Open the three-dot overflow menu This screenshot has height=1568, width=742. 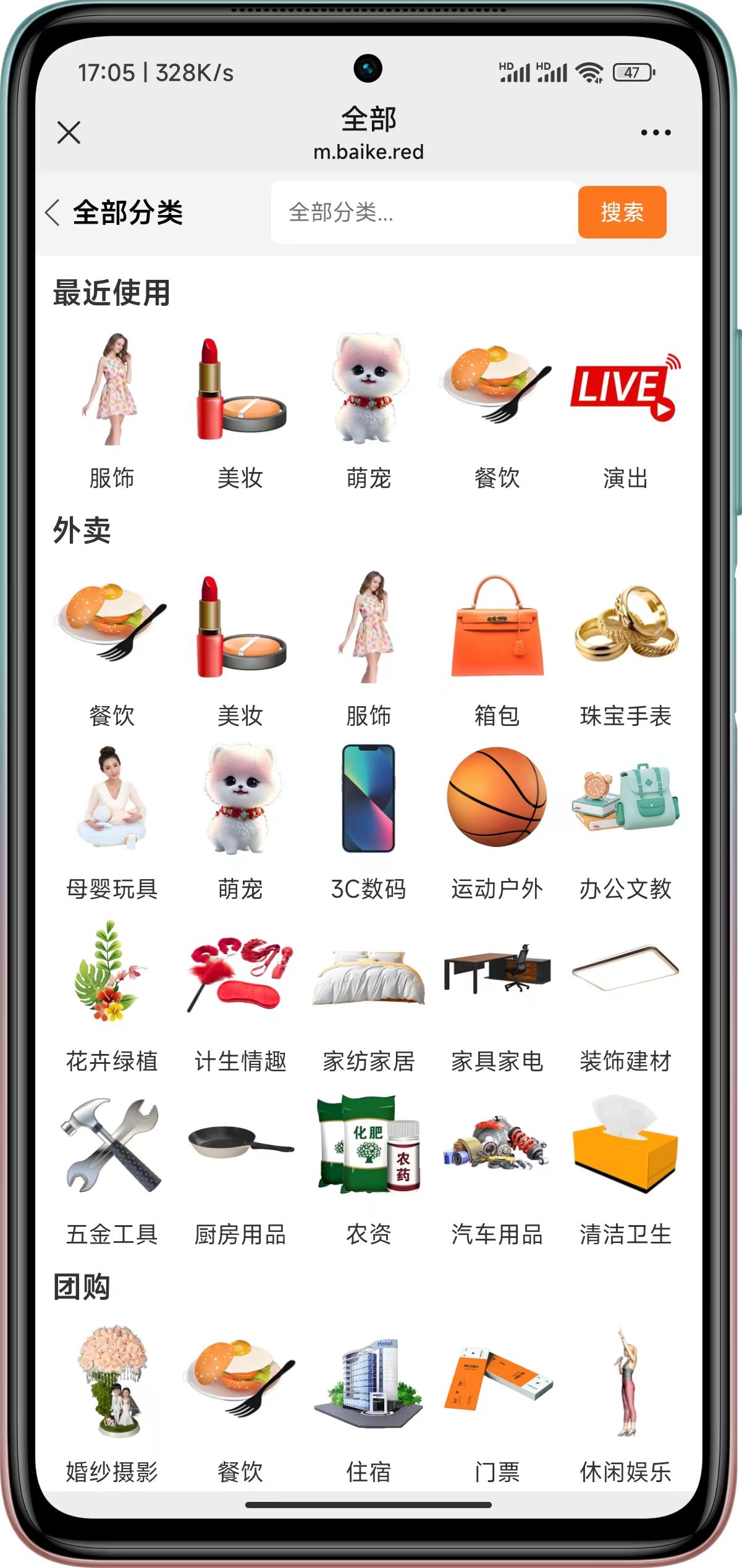pyautogui.click(x=656, y=132)
